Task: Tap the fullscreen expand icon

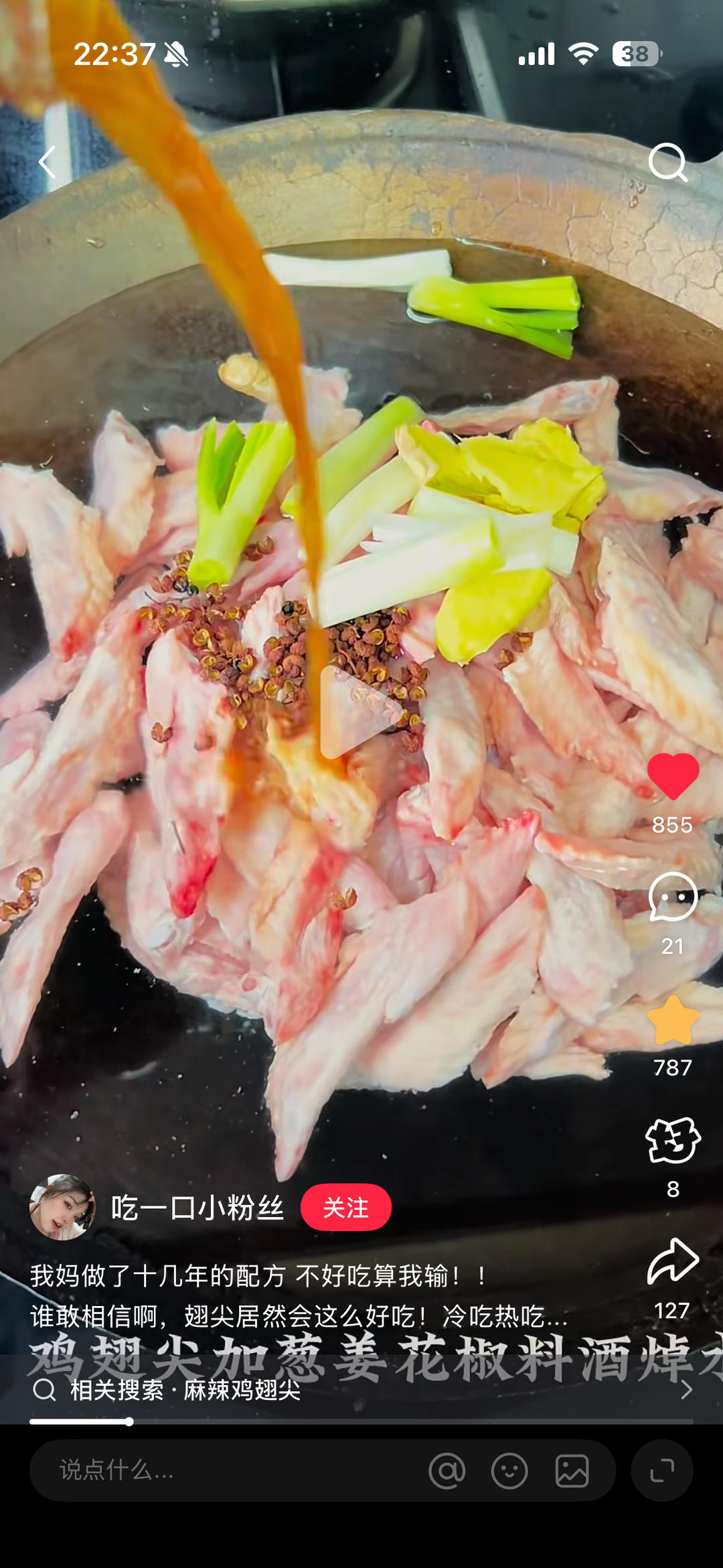Action: [661, 1471]
